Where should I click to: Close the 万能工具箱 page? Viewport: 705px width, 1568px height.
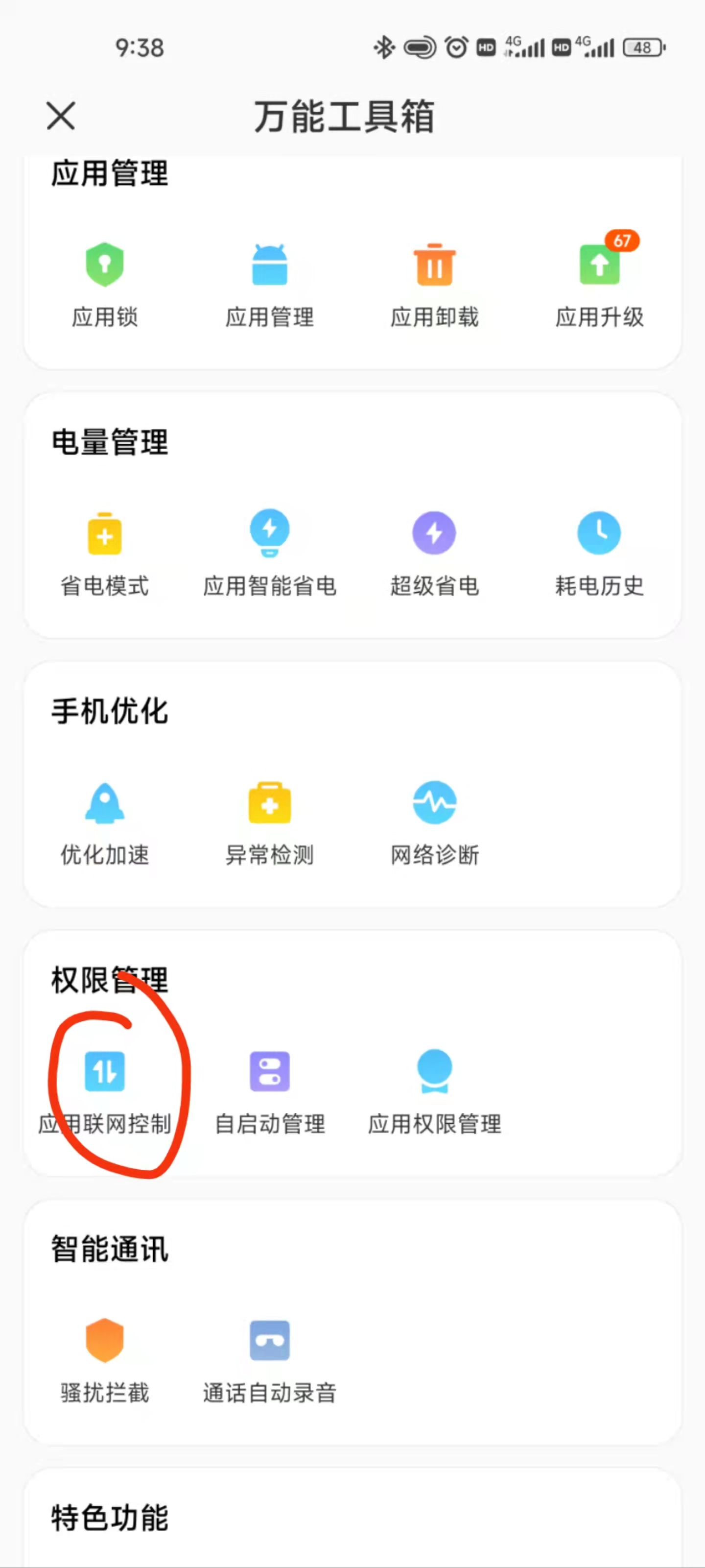click(x=61, y=116)
